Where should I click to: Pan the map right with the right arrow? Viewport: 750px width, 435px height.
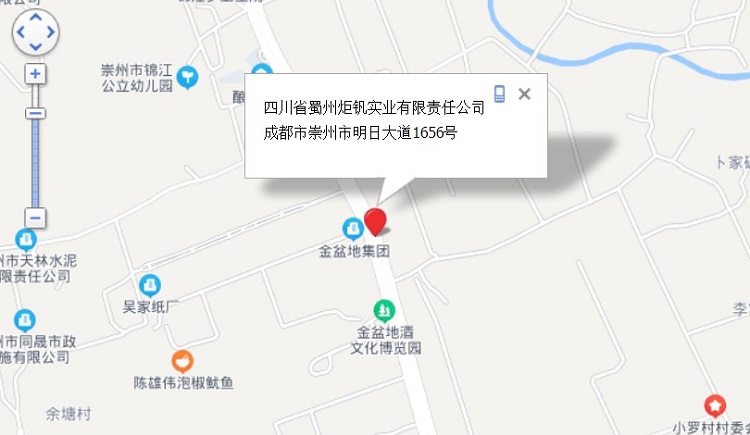pos(49,33)
